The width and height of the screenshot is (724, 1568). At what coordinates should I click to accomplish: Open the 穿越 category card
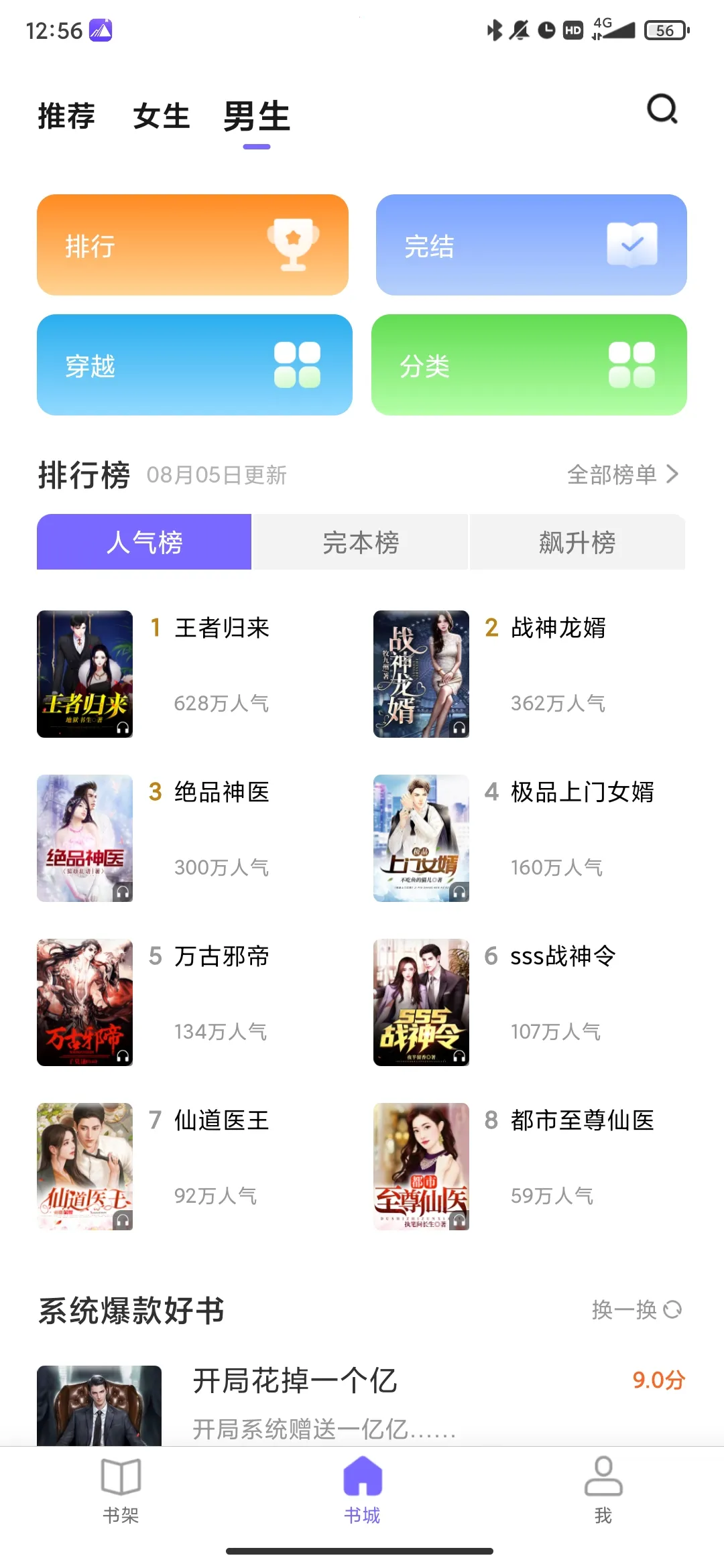(194, 365)
